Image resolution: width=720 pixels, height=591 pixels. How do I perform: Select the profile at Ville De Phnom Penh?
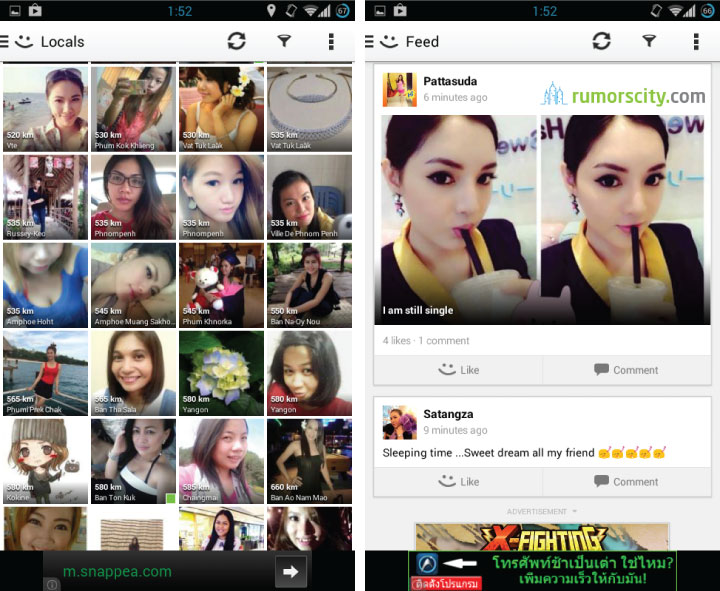tap(309, 197)
